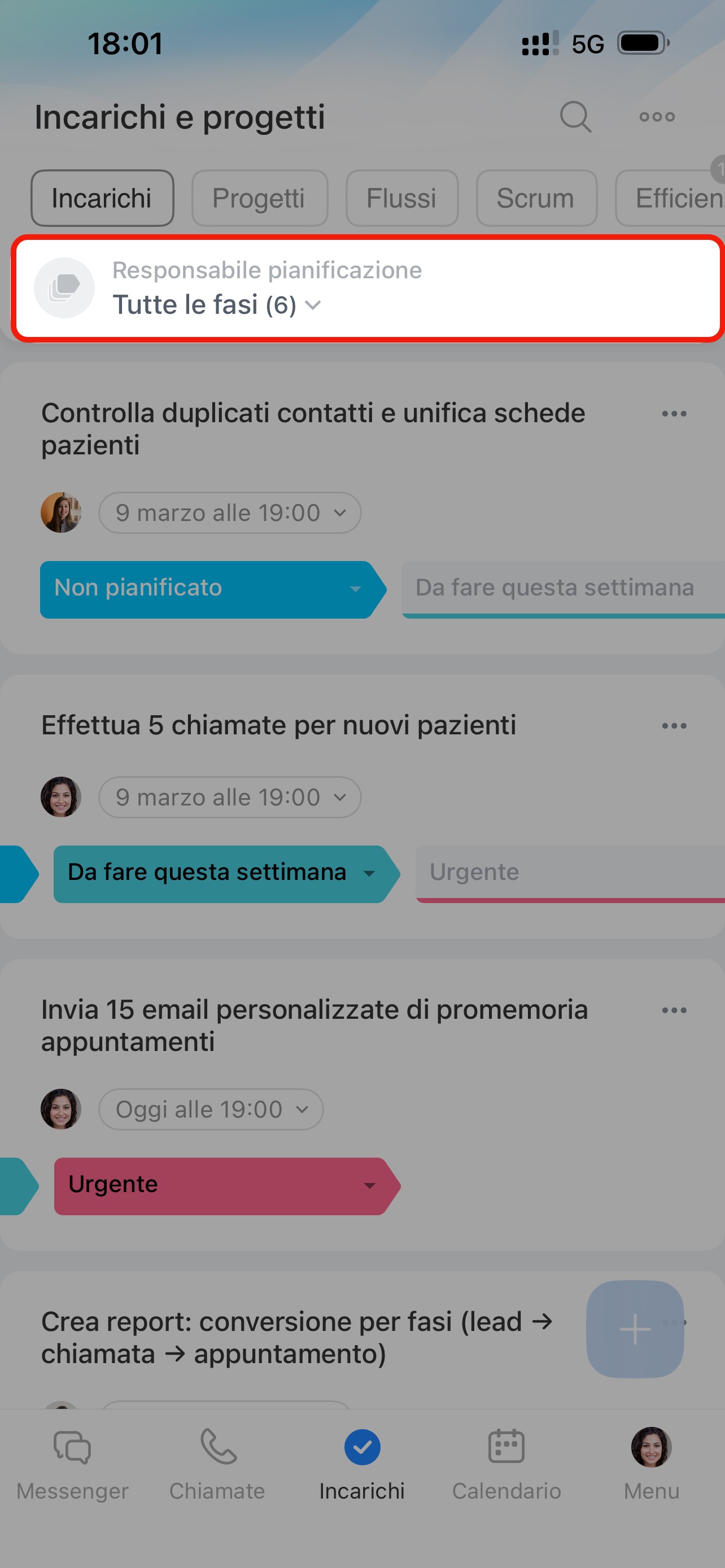
Task: Create a new task with plus button
Action: click(634, 1329)
